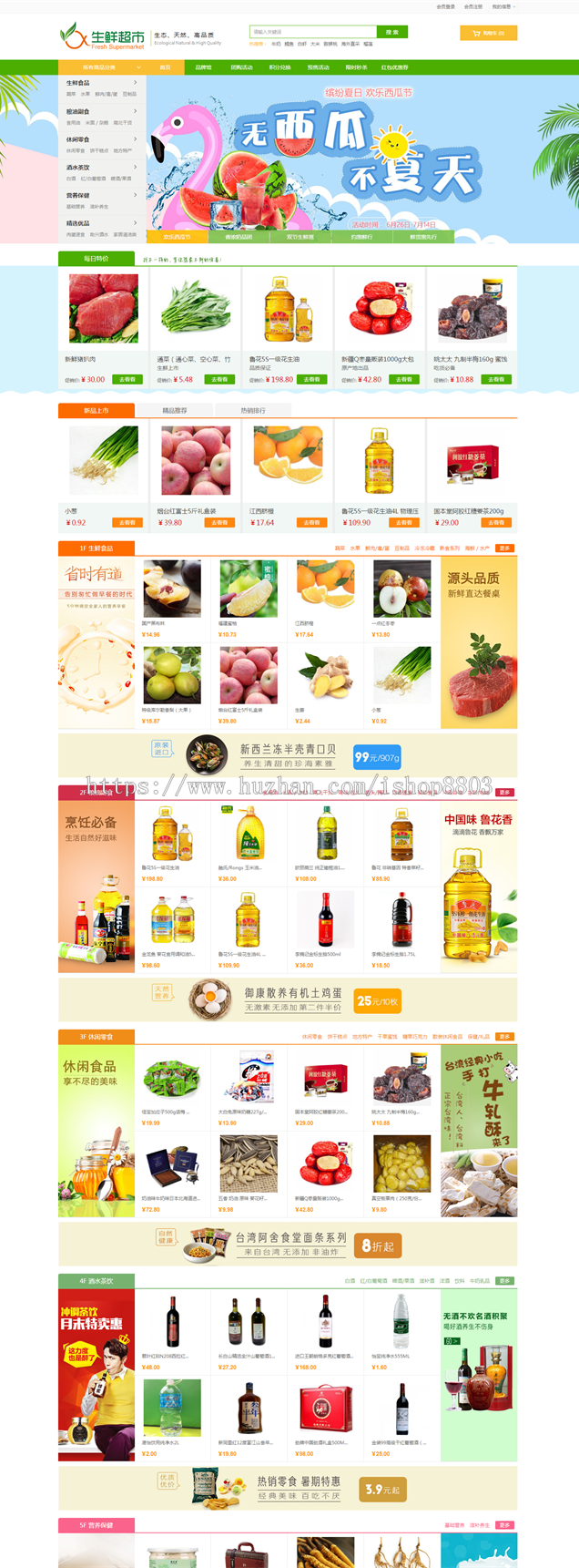579x1568 pixels.
Task: Tap the green 搜索 search button
Action: pyautogui.click(x=391, y=32)
